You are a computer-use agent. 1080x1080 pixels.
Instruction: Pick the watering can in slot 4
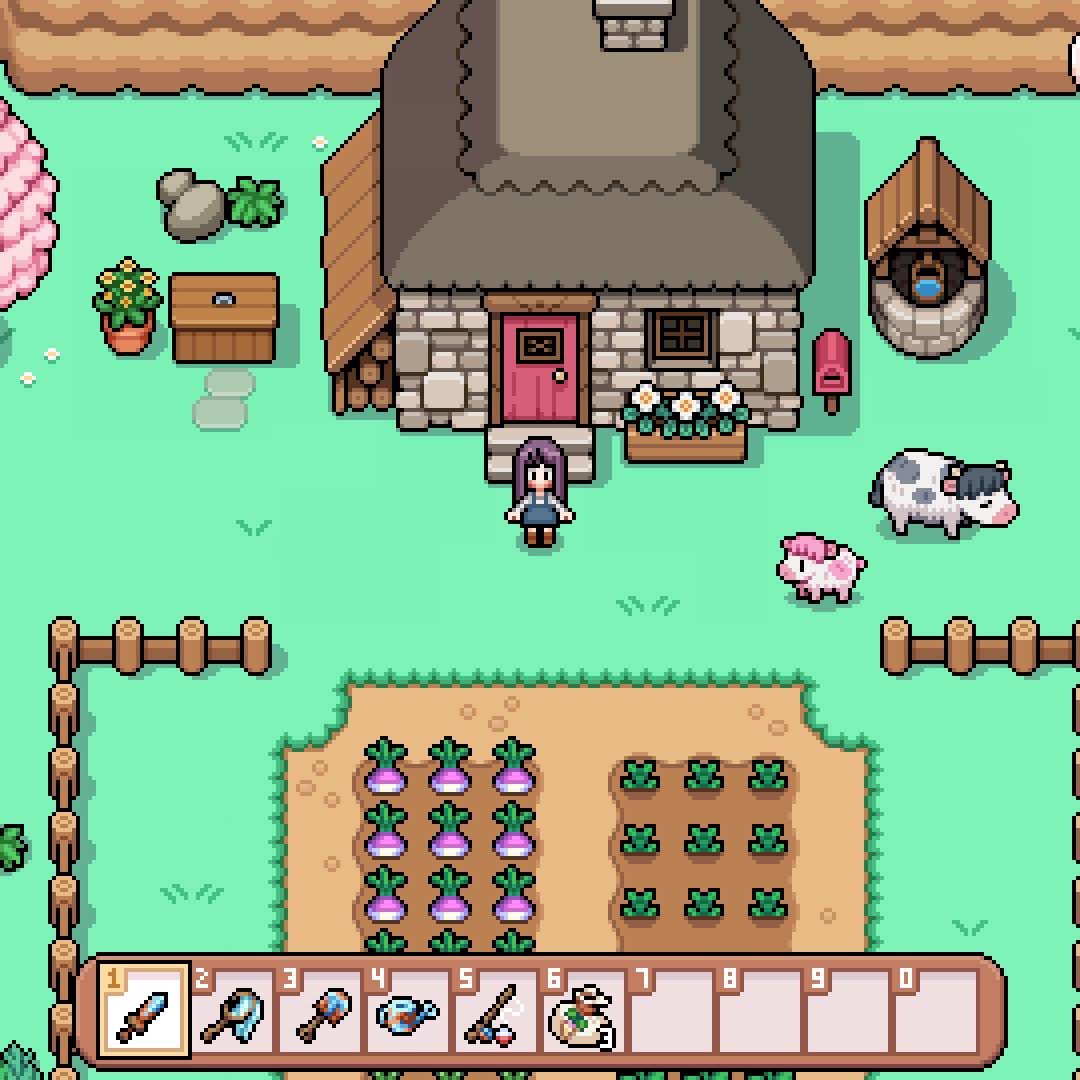pyautogui.click(x=409, y=1011)
